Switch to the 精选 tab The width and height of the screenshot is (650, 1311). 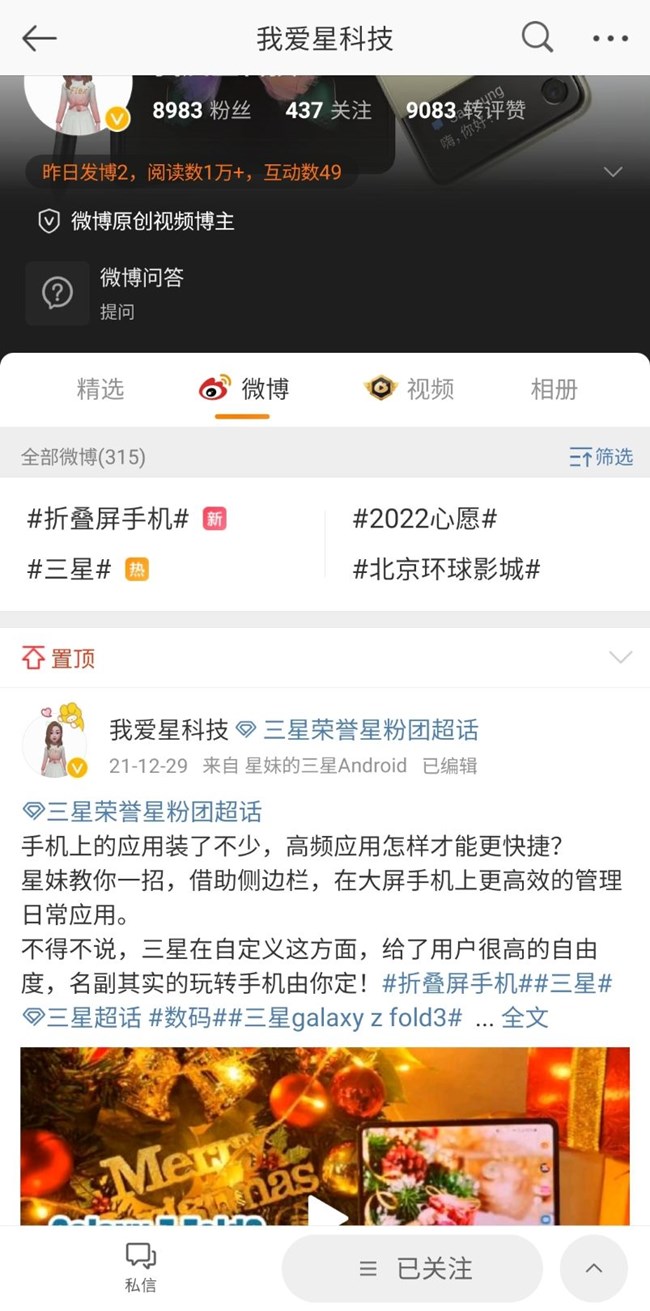[x=100, y=389]
